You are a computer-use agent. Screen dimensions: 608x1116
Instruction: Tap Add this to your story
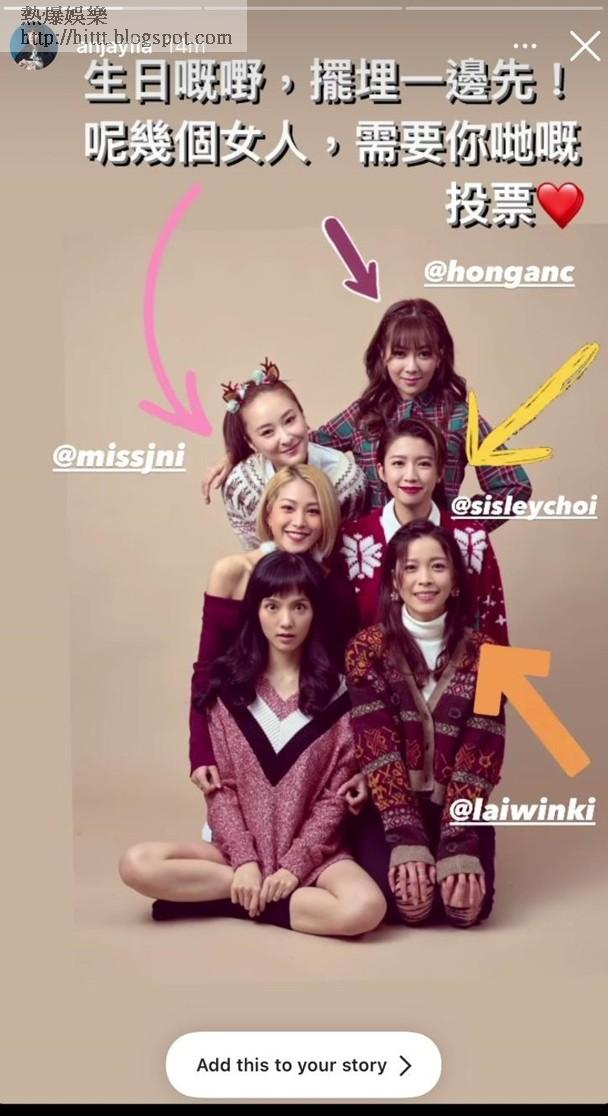pos(303,1065)
